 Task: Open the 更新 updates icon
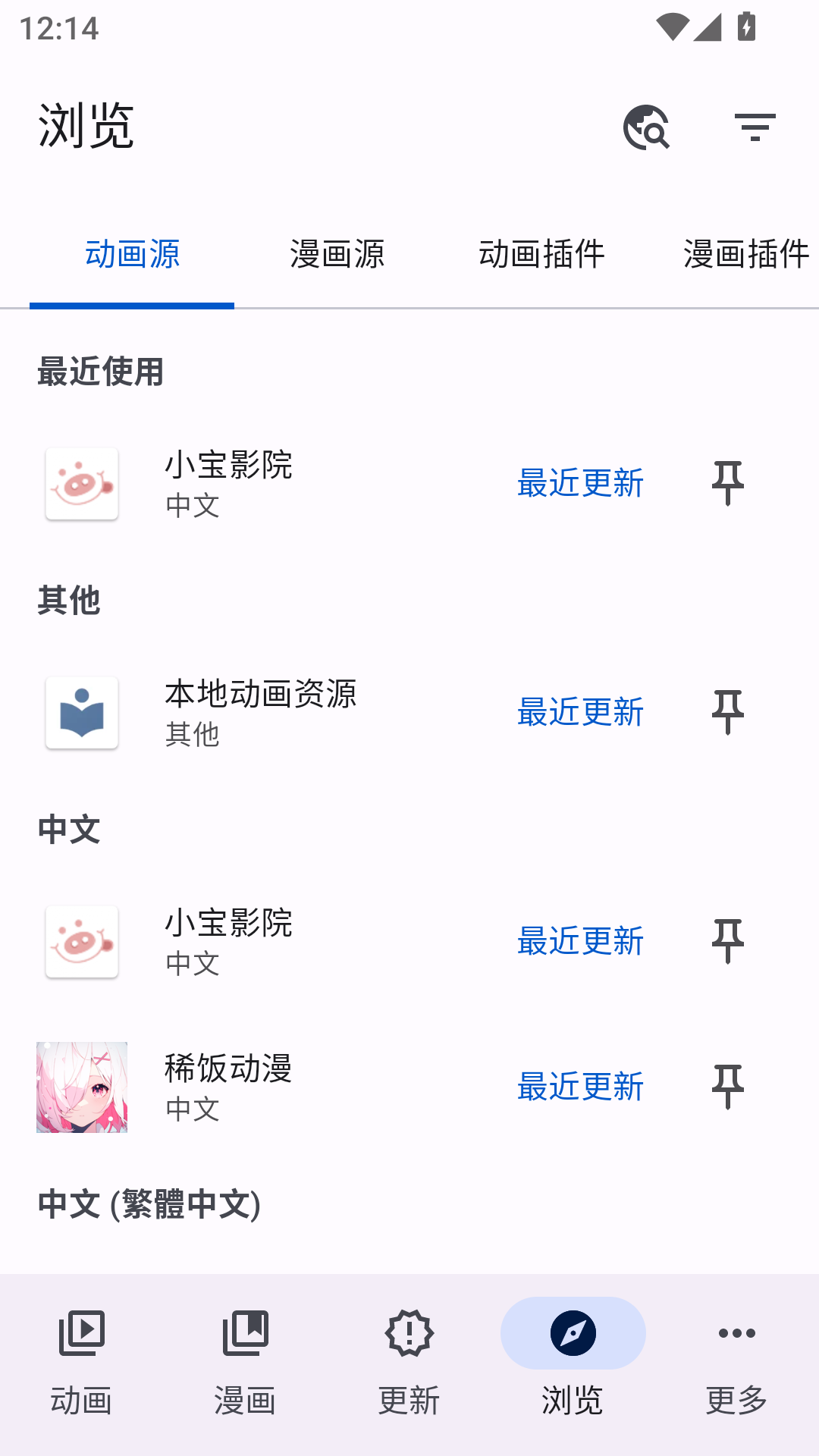click(409, 1333)
